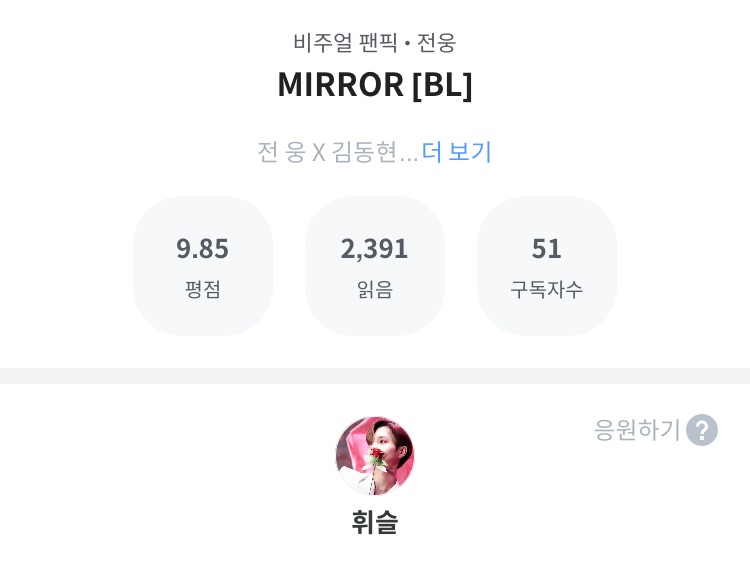Expand description with 더 보기 link
750x562 pixels.
pos(456,152)
